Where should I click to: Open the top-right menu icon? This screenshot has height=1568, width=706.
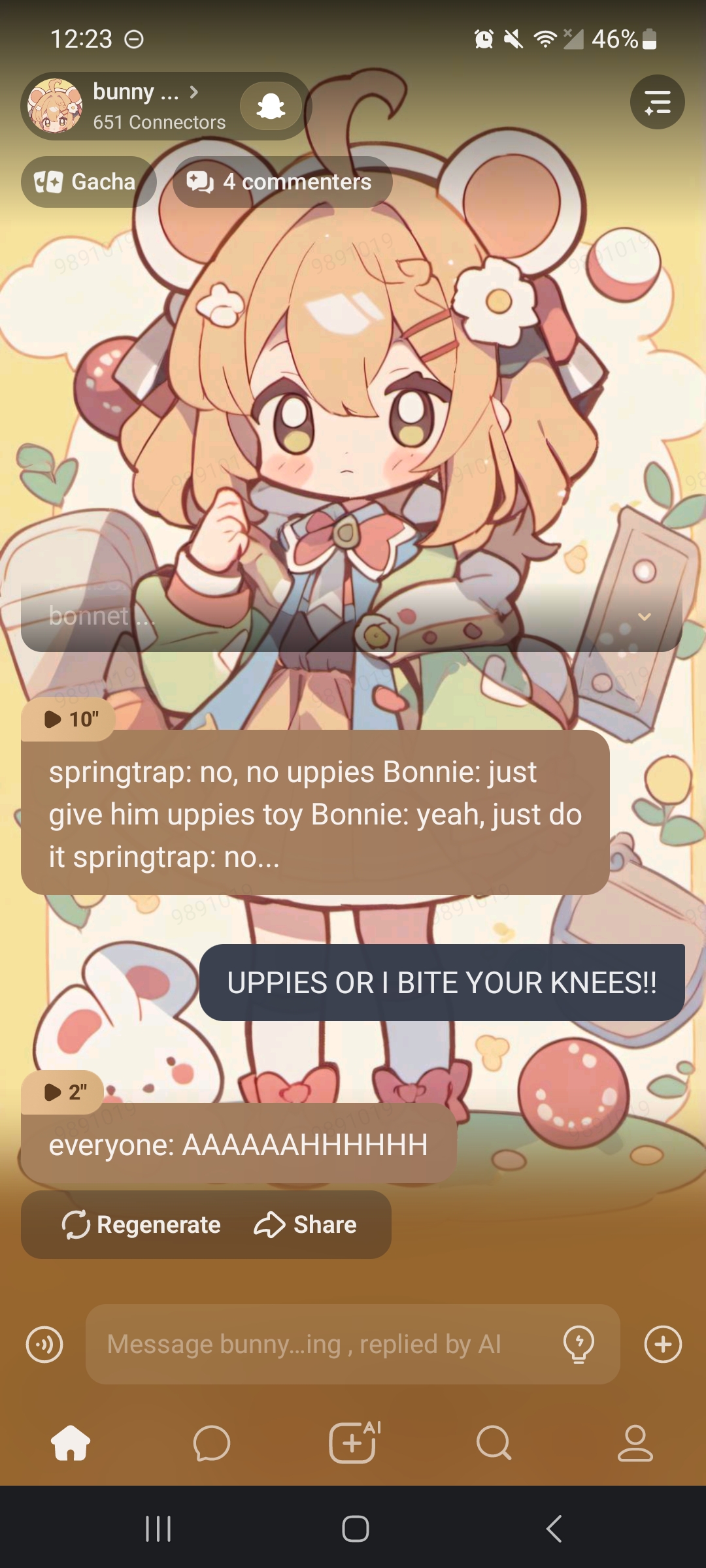[x=657, y=102]
